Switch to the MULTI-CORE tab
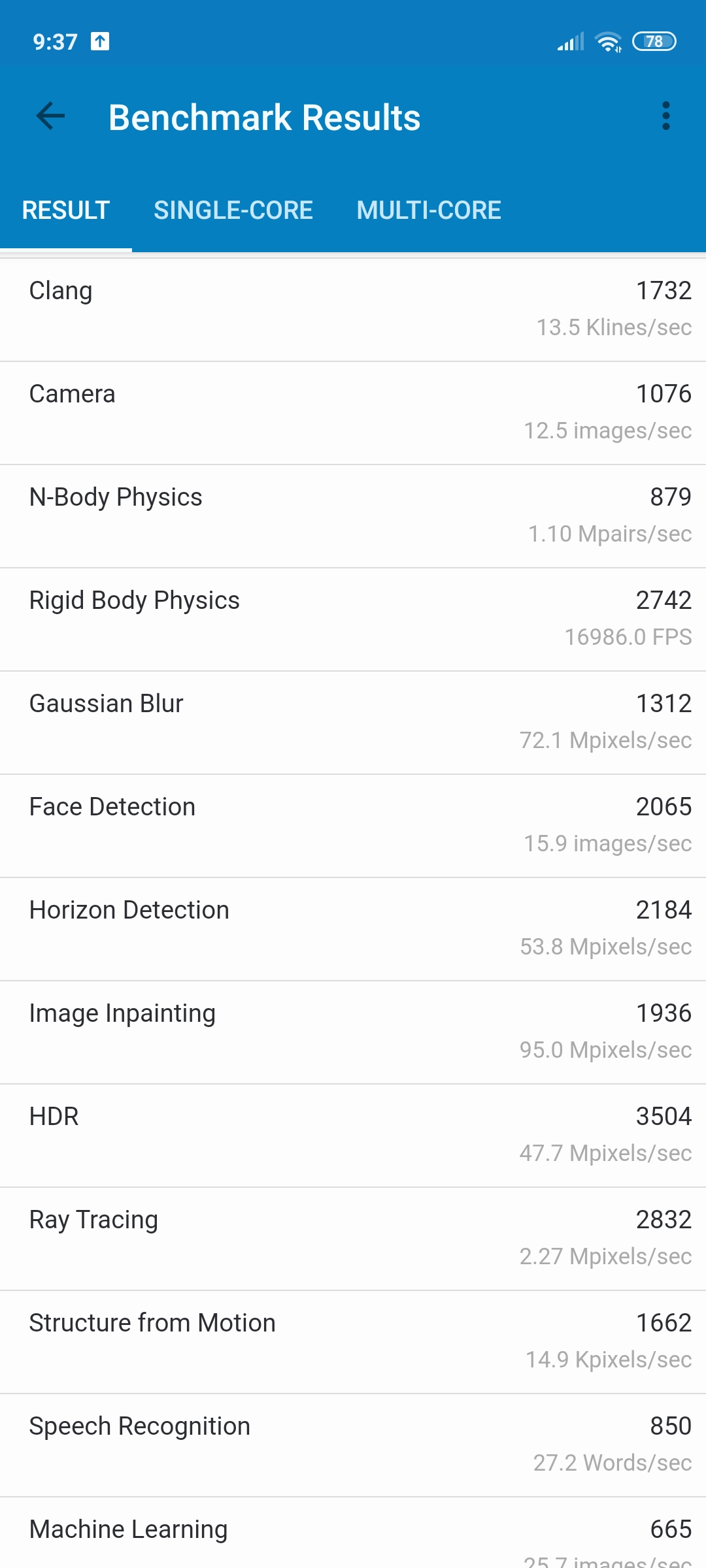The height and width of the screenshot is (1568, 706). pos(429,210)
